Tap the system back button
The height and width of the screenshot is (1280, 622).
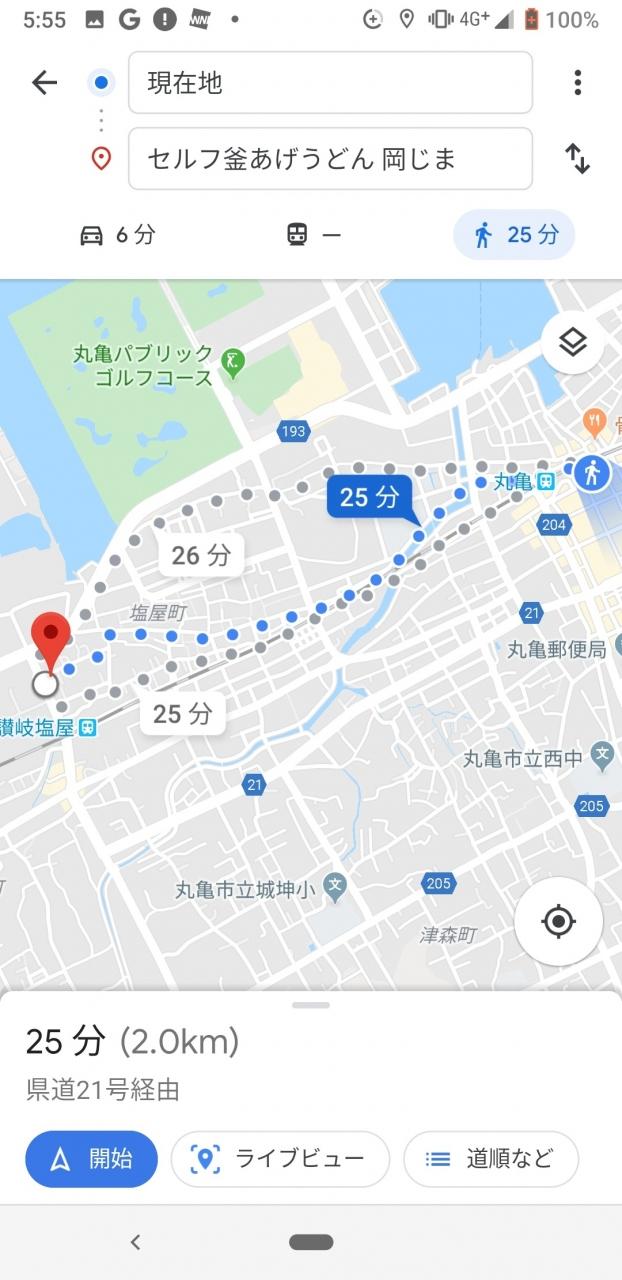tap(136, 1243)
